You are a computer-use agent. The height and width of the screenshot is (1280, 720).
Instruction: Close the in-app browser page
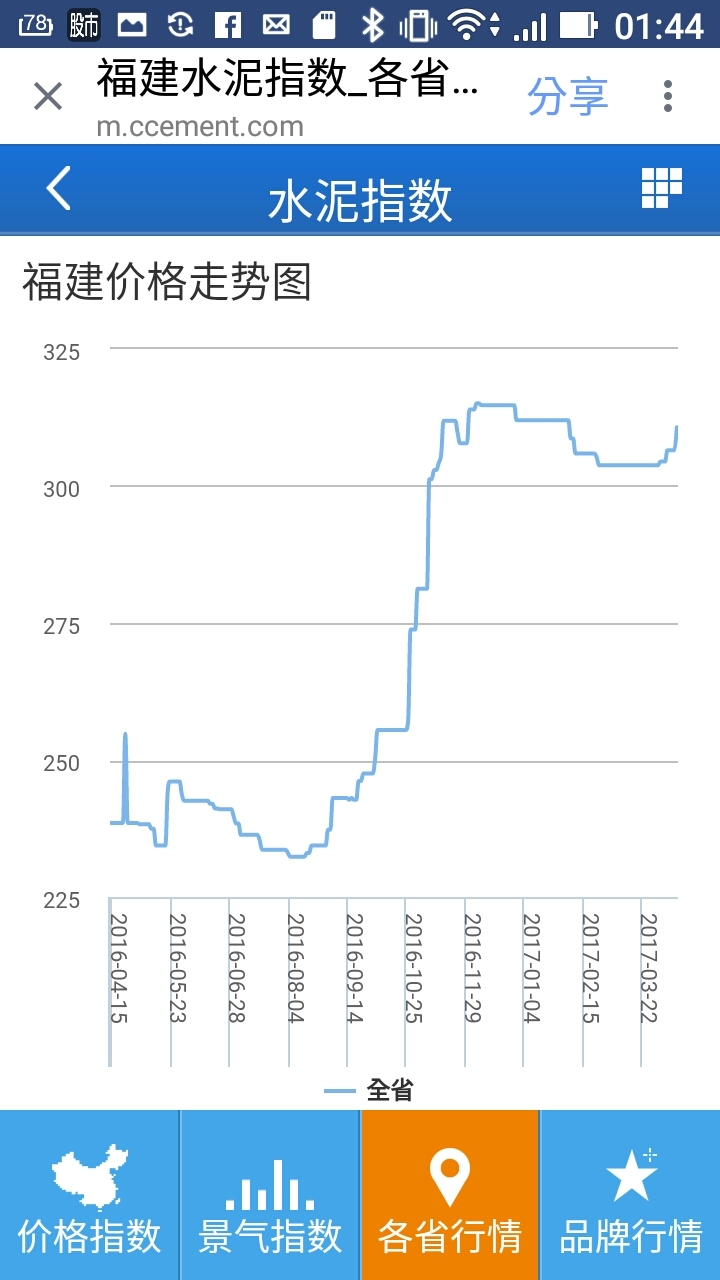point(48,97)
